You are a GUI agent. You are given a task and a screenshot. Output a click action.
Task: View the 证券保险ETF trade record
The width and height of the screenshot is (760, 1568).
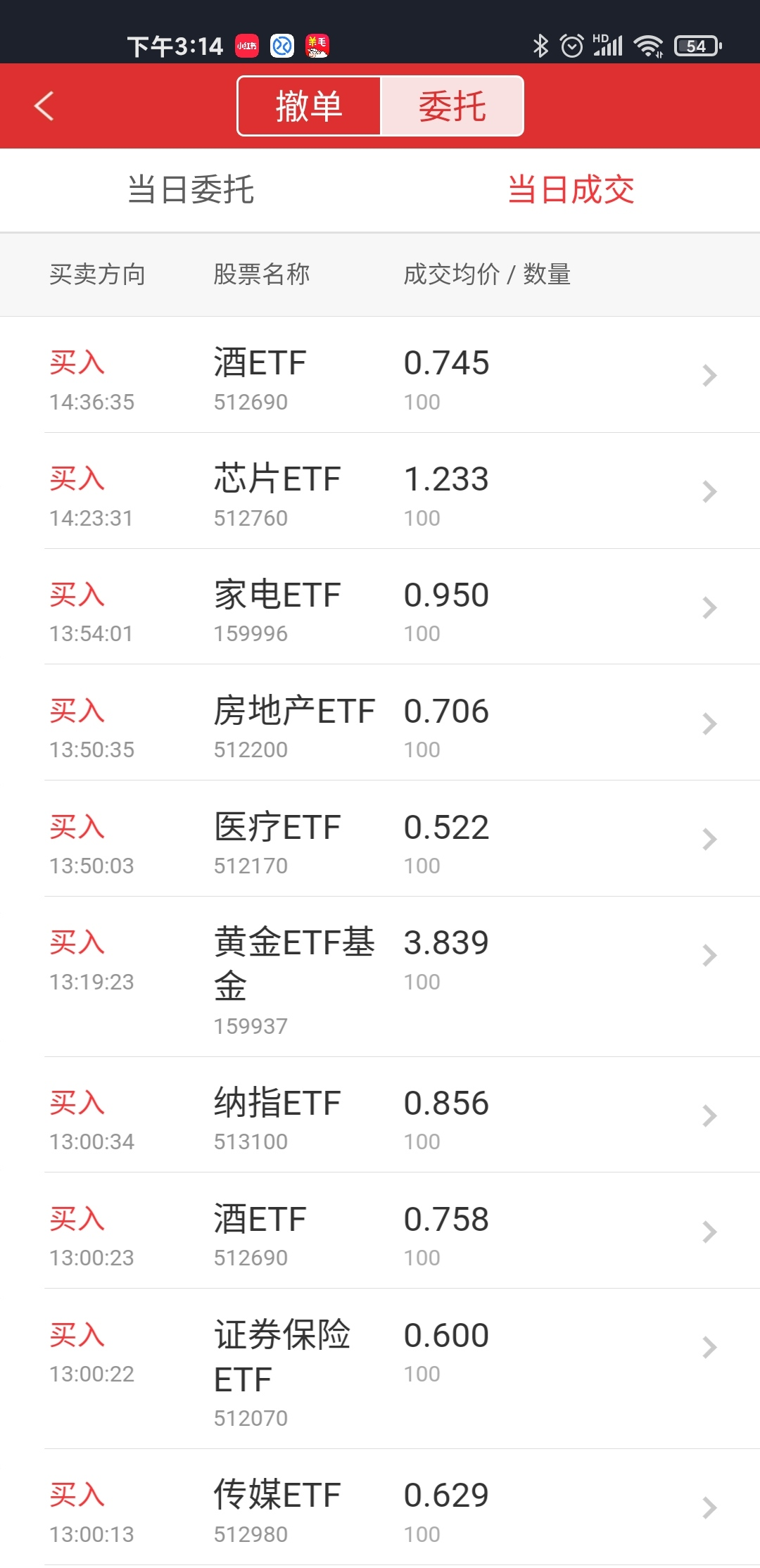click(380, 1369)
